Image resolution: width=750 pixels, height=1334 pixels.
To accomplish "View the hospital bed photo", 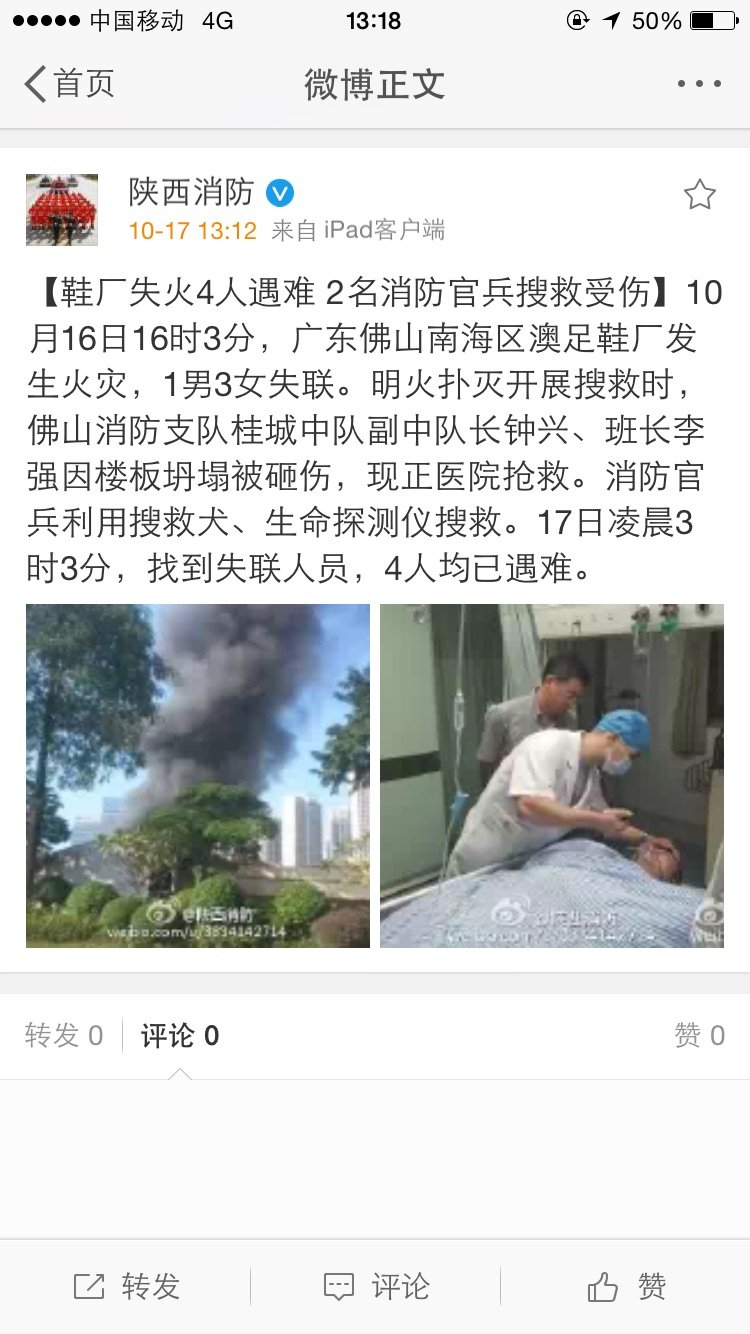I will click(x=552, y=776).
